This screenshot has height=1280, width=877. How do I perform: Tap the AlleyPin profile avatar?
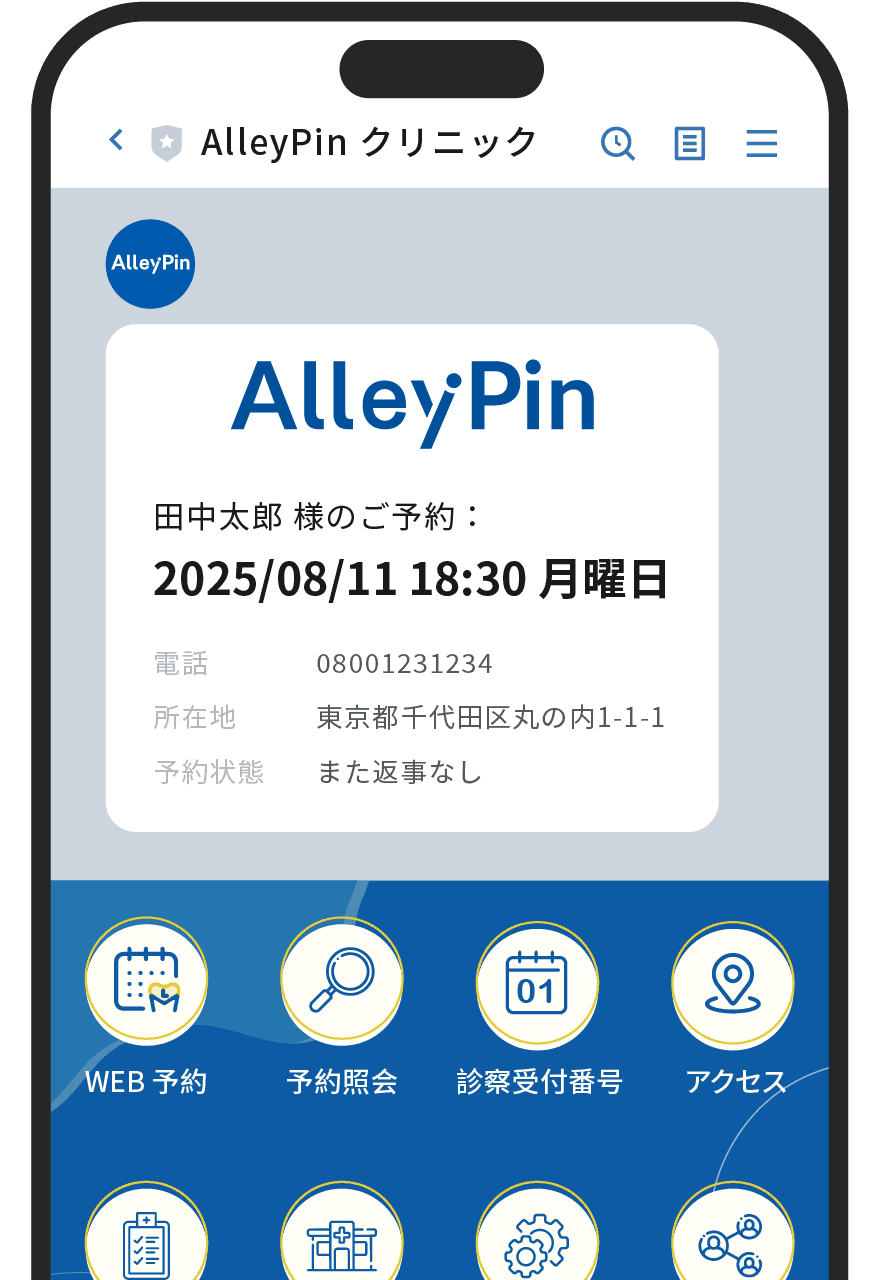point(150,264)
